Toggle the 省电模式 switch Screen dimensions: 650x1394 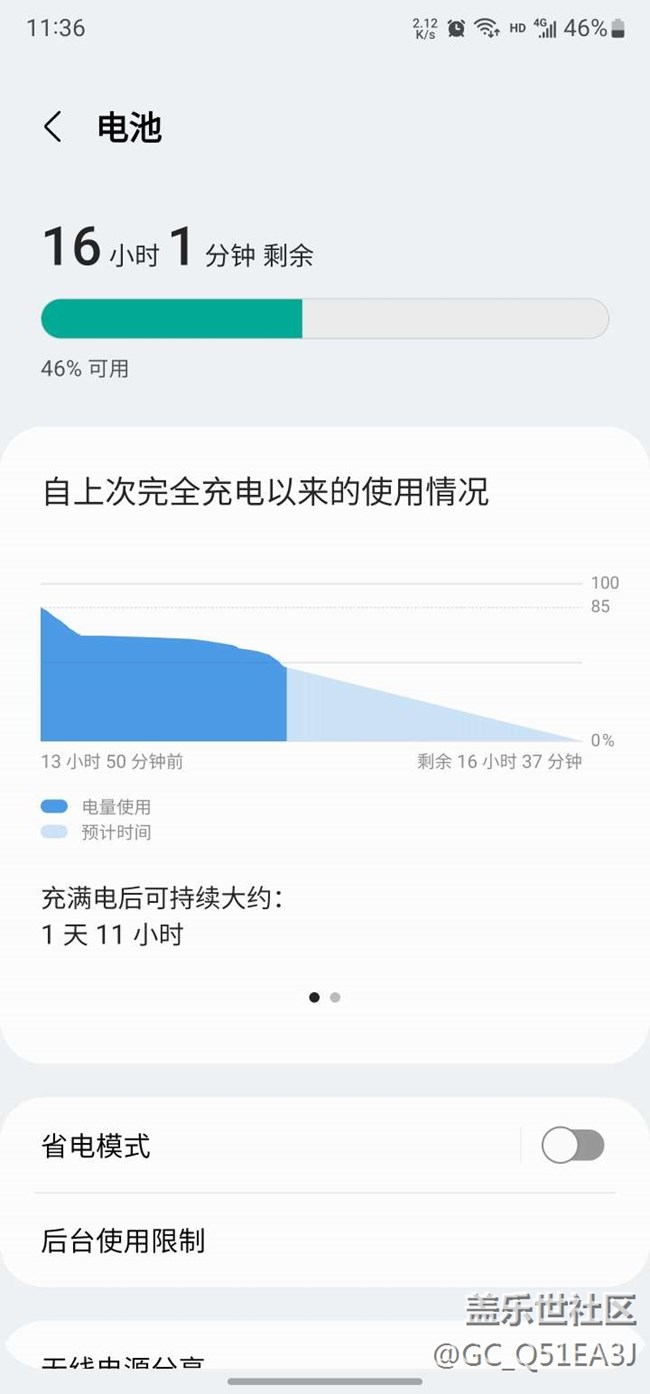click(572, 1145)
